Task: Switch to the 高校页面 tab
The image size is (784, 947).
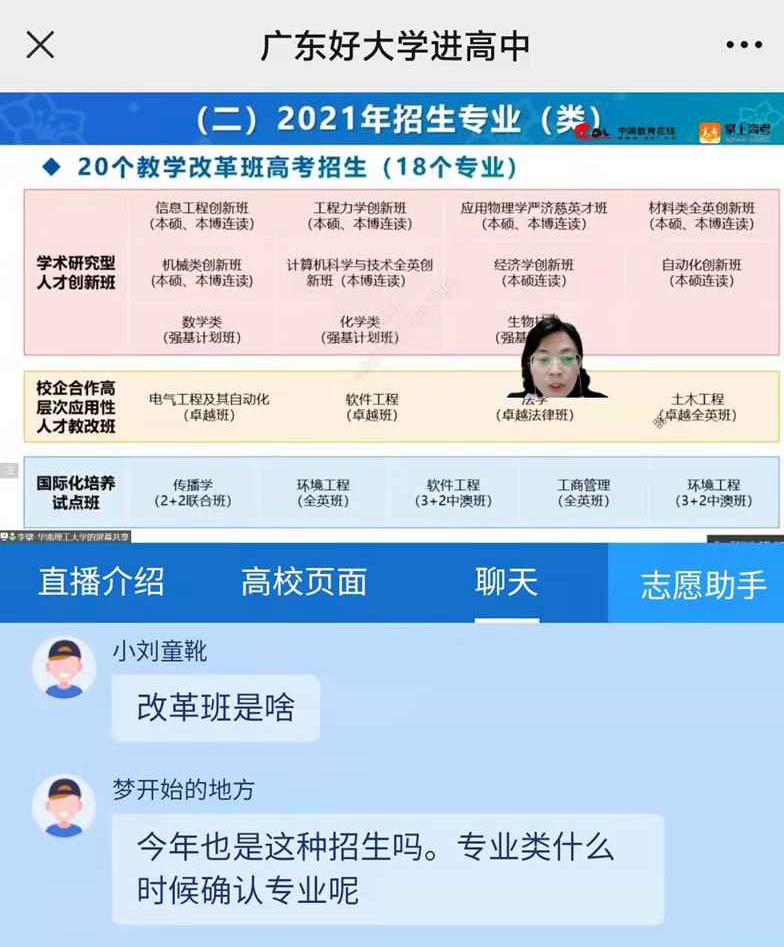Action: [x=304, y=583]
